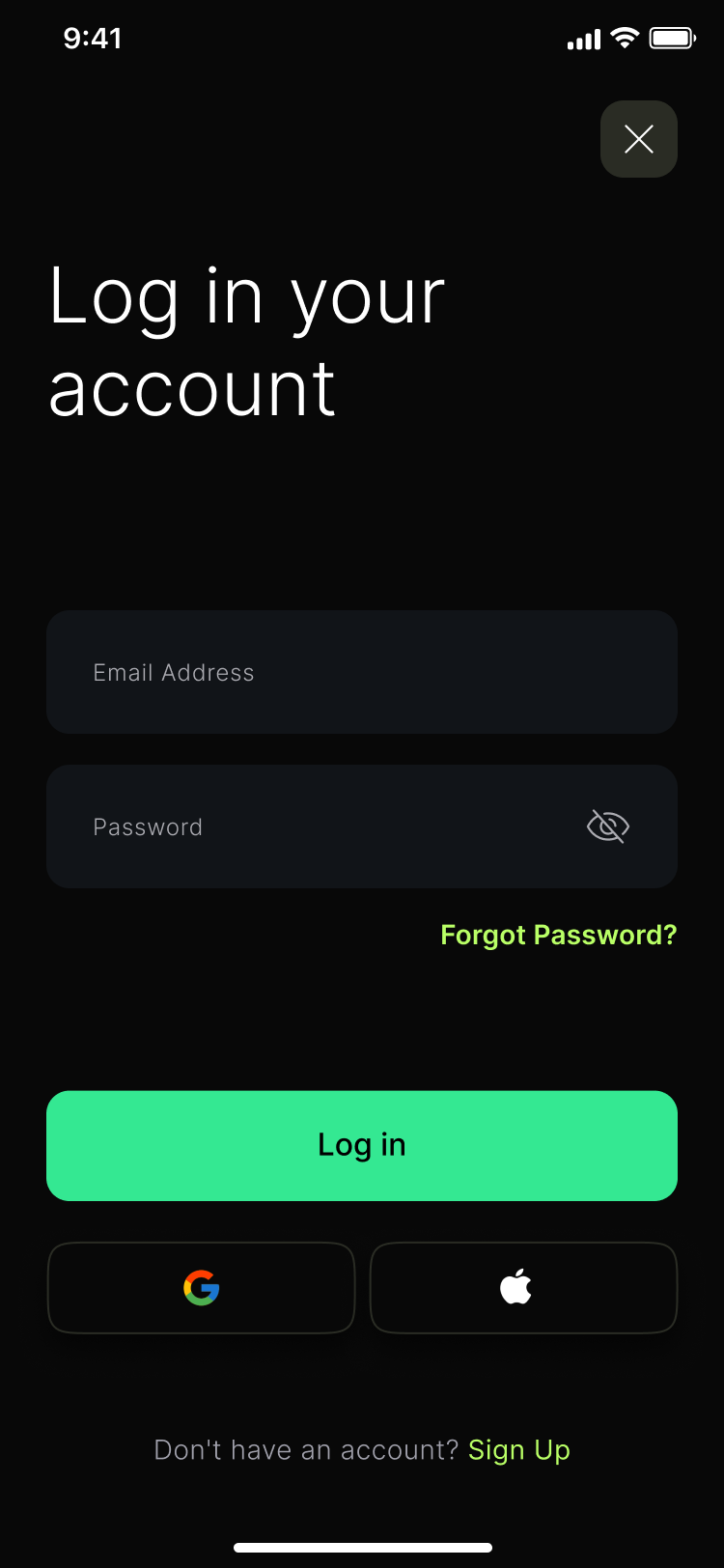Image resolution: width=724 pixels, height=1568 pixels.
Task: Open the Forgot Password link
Action: tap(559, 935)
